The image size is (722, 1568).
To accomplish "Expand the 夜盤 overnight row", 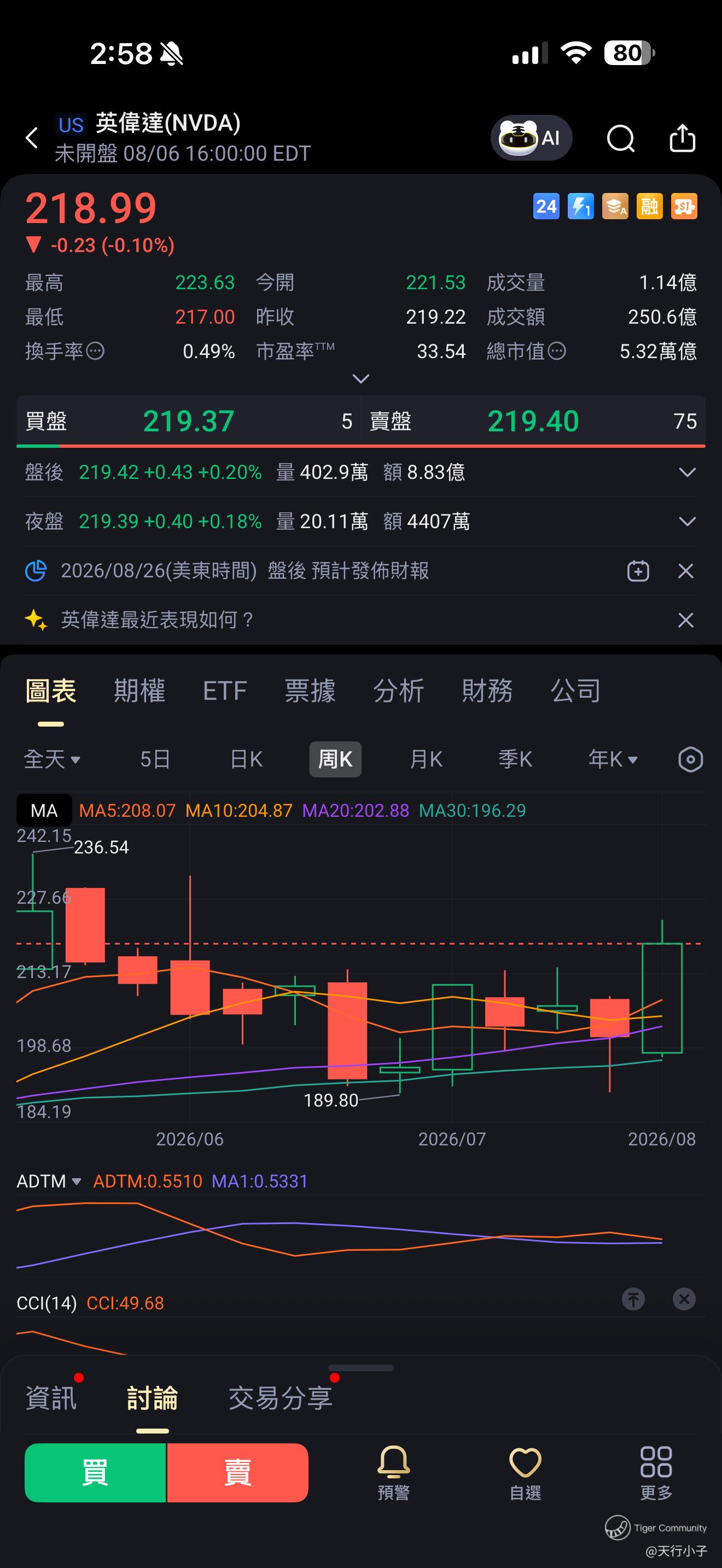I will [688, 522].
